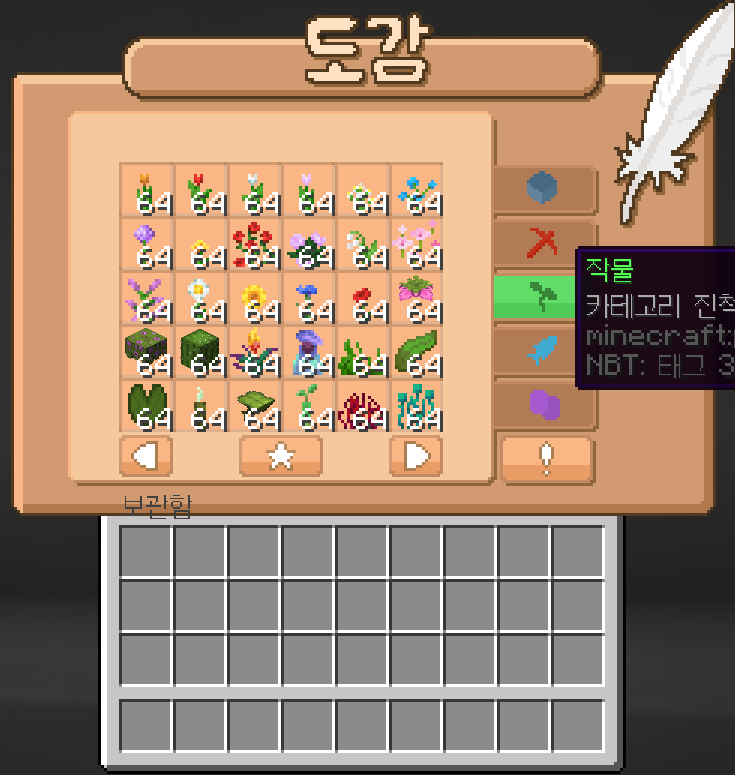Select the sunflower item

[x=254, y=296]
